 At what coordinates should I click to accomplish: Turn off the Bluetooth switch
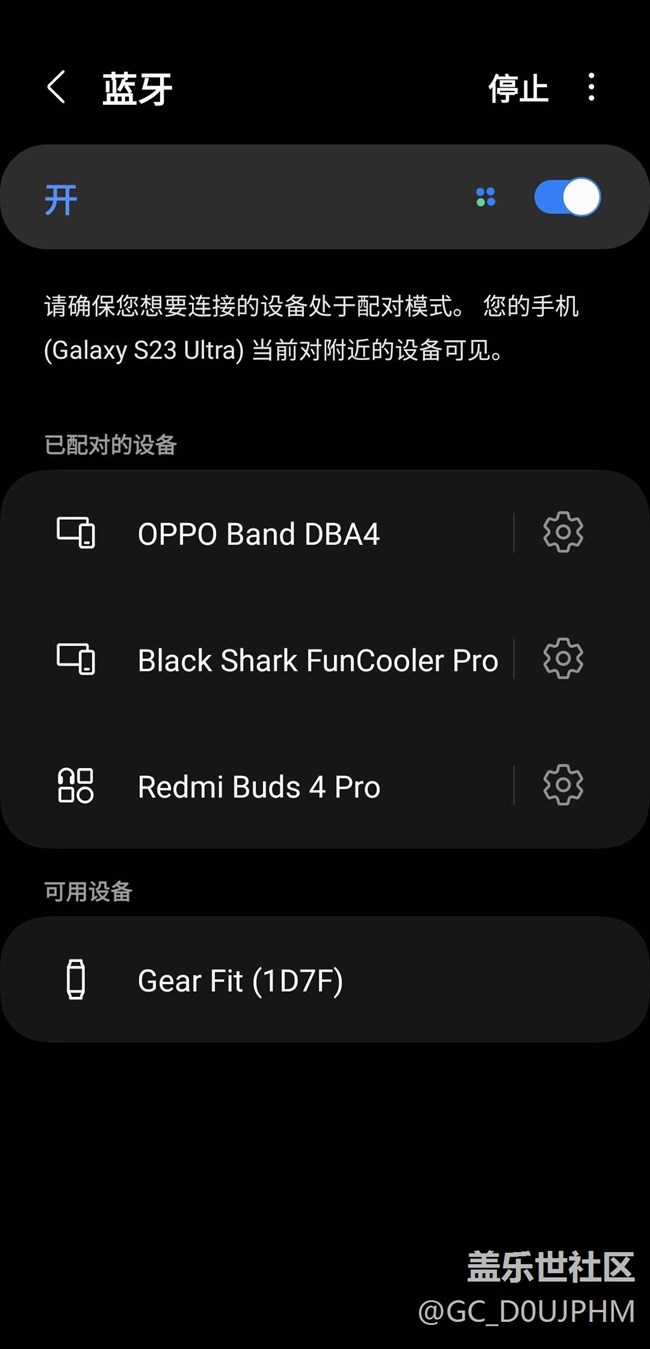tap(567, 197)
